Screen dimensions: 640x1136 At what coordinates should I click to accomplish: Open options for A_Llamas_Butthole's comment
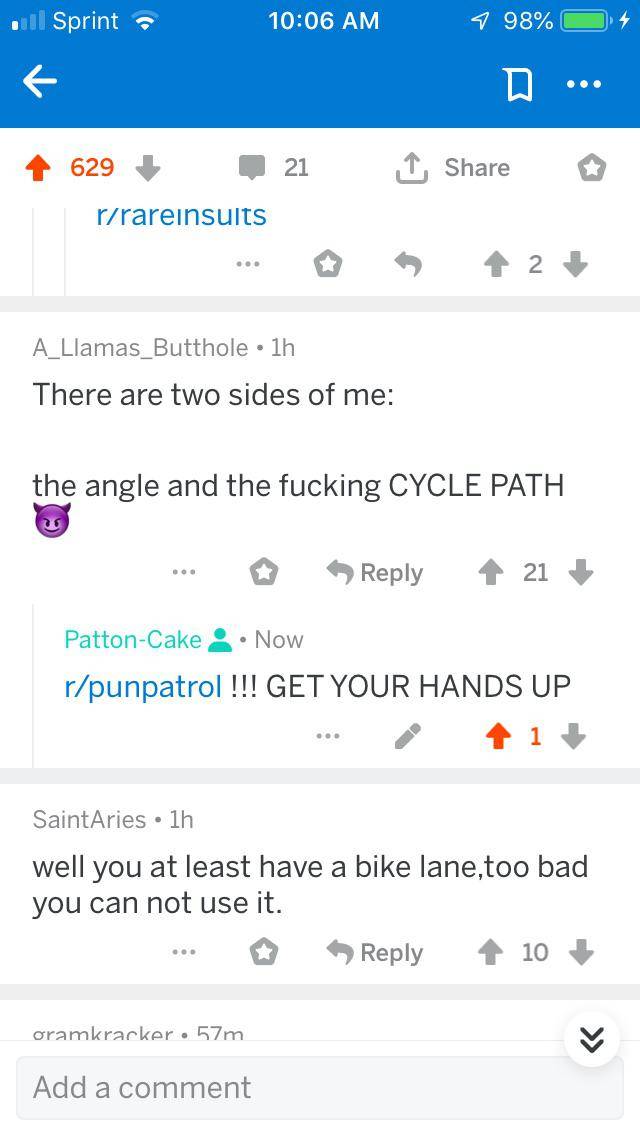point(183,572)
